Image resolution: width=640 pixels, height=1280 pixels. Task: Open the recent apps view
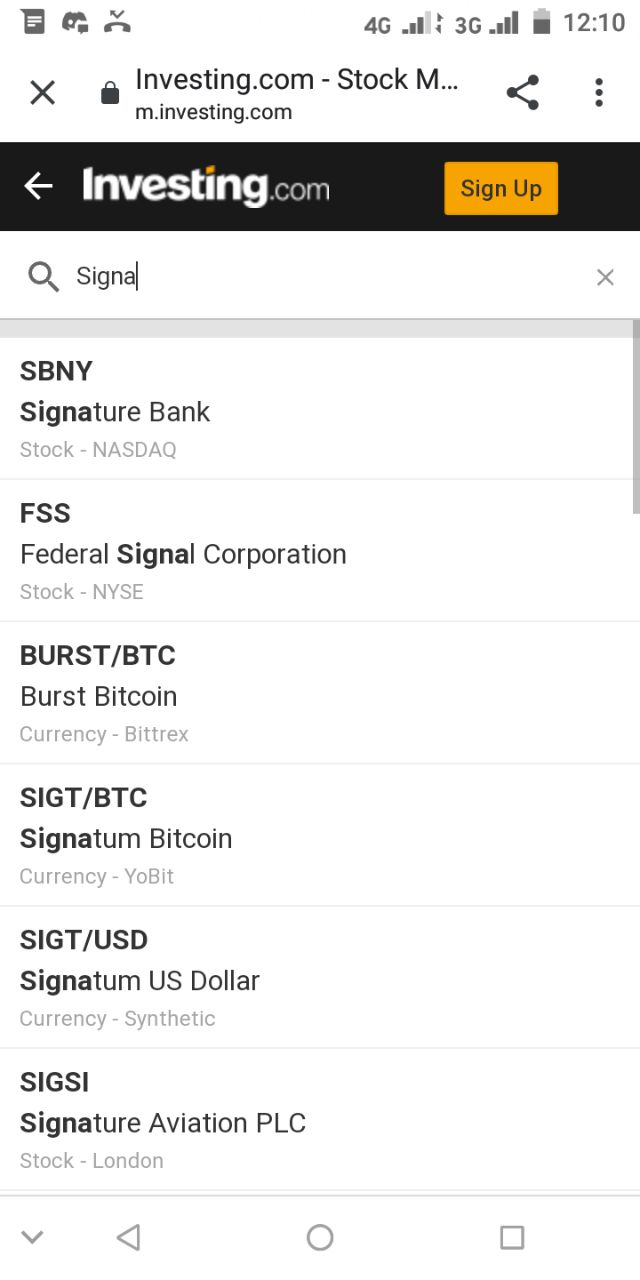coord(512,1238)
